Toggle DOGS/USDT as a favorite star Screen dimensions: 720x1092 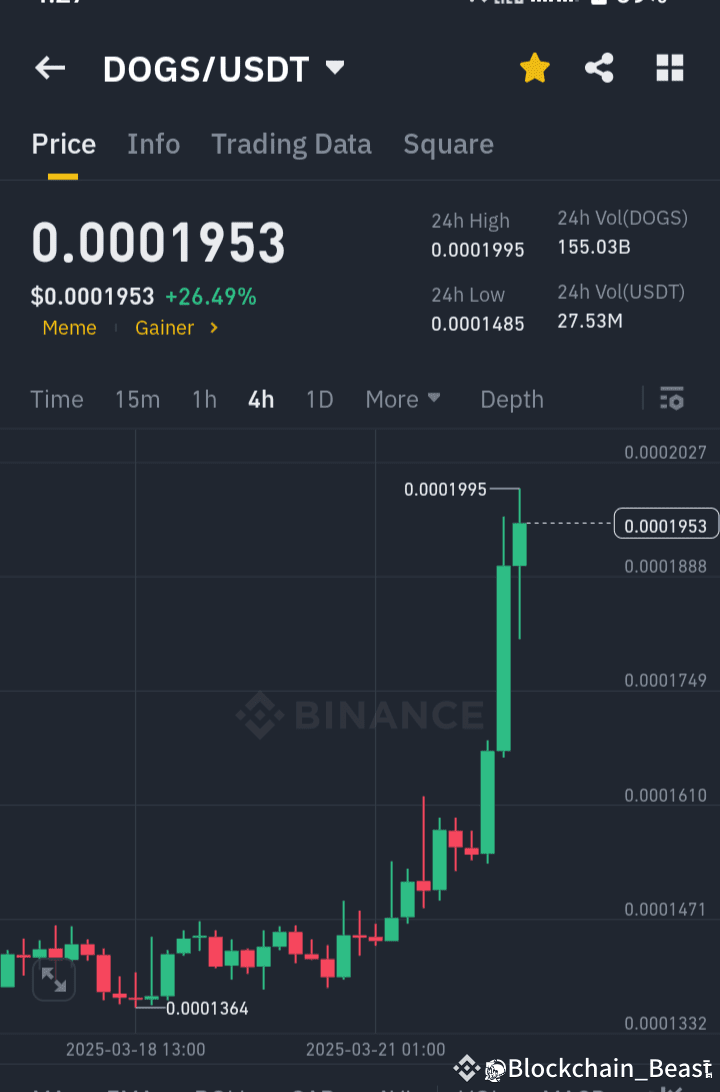pyautogui.click(x=534, y=68)
